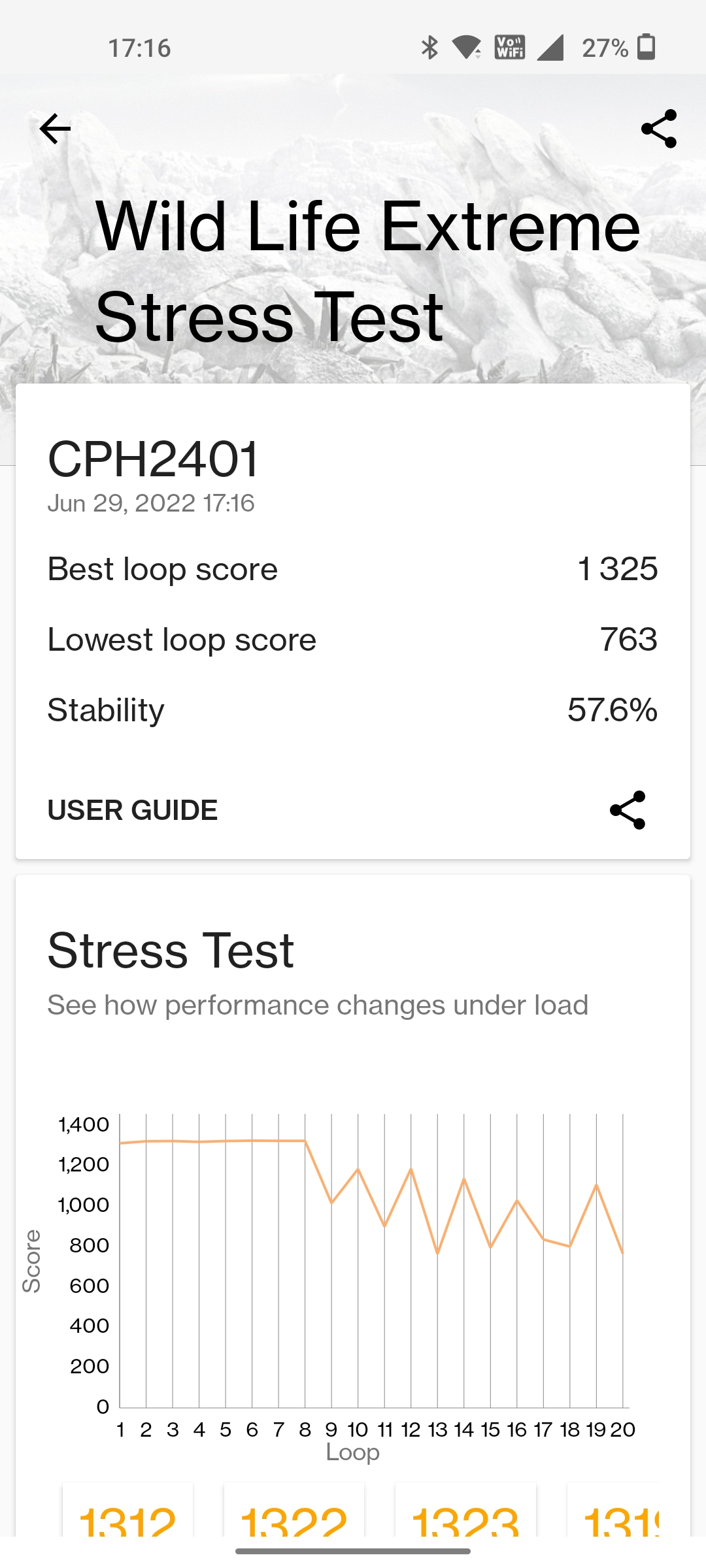
Task: Share the CPH2401 result card
Action: (628, 810)
